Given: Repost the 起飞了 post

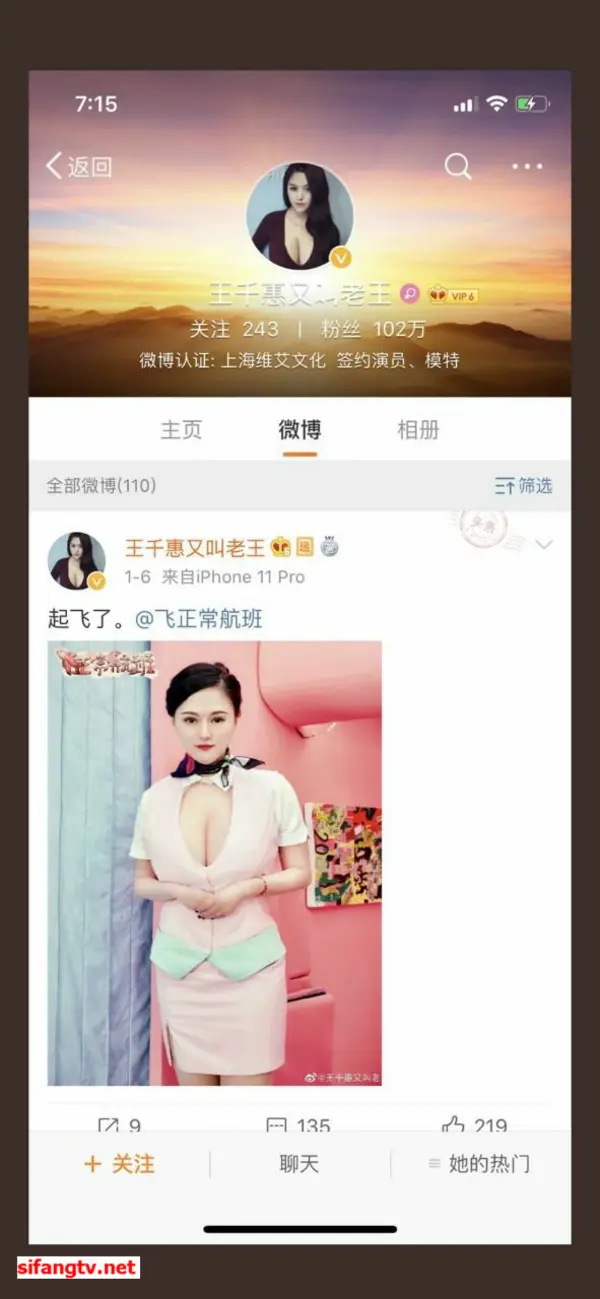Looking at the screenshot, I should (x=119, y=1126).
